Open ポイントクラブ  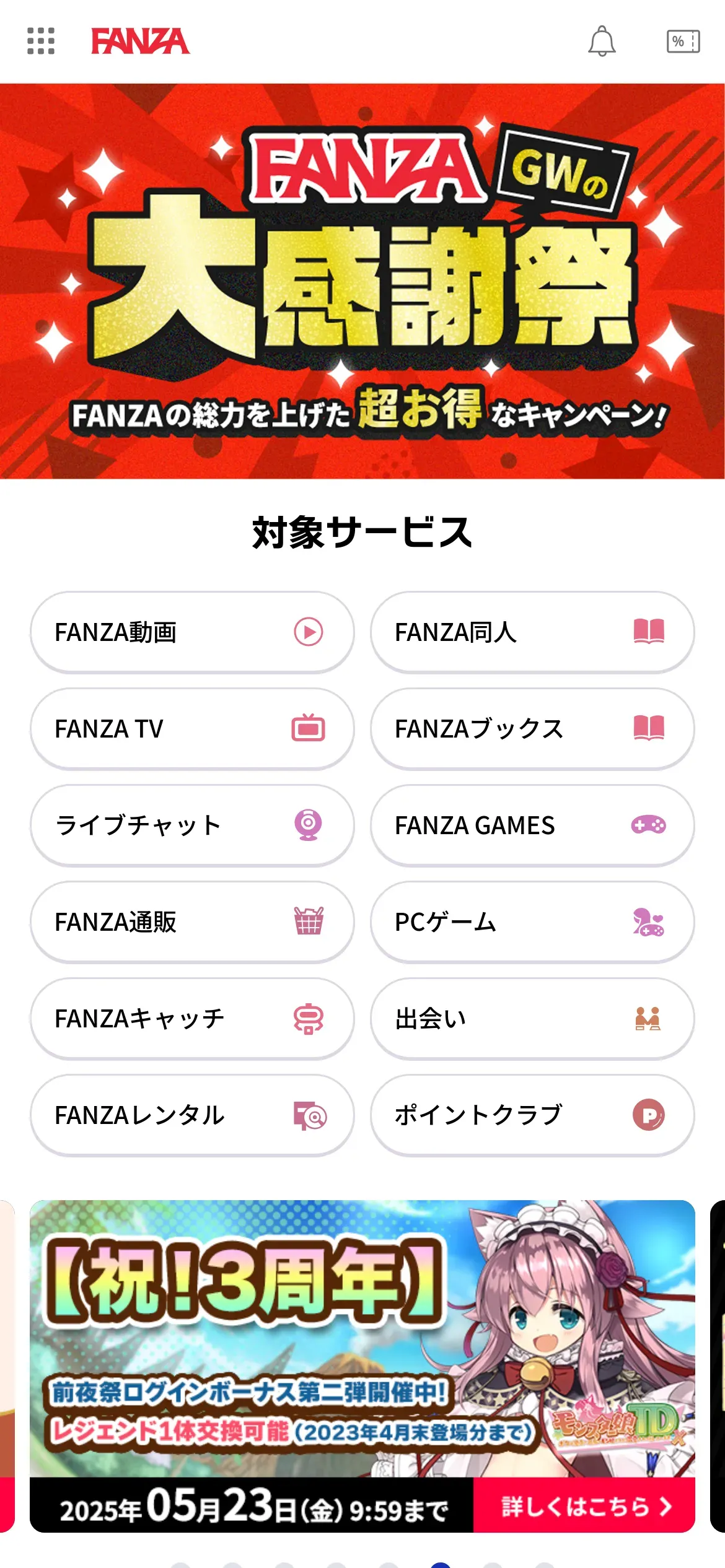532,1115
